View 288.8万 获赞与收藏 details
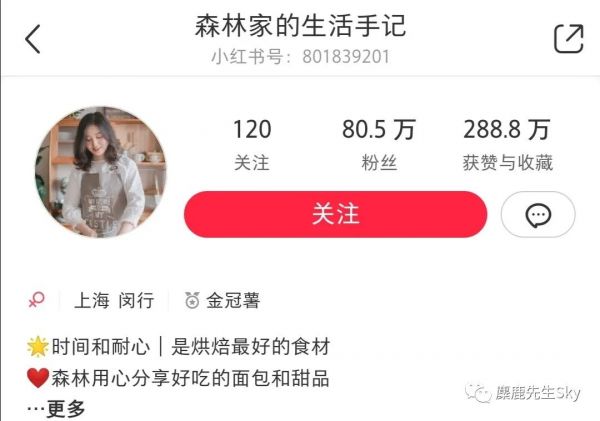600x421 pixels. (x=507, y=144)
